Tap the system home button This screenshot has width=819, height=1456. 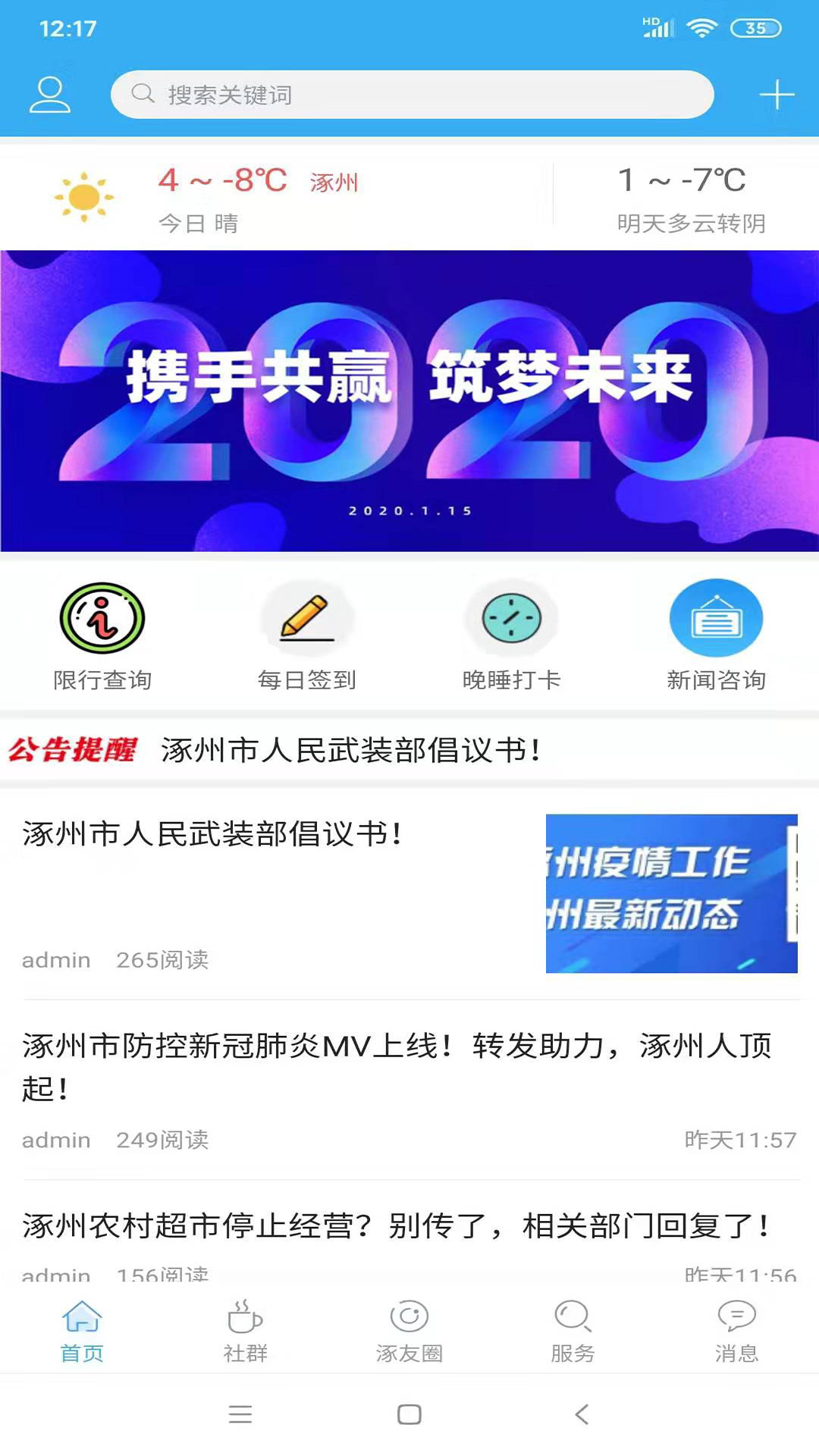[409, 1414]
